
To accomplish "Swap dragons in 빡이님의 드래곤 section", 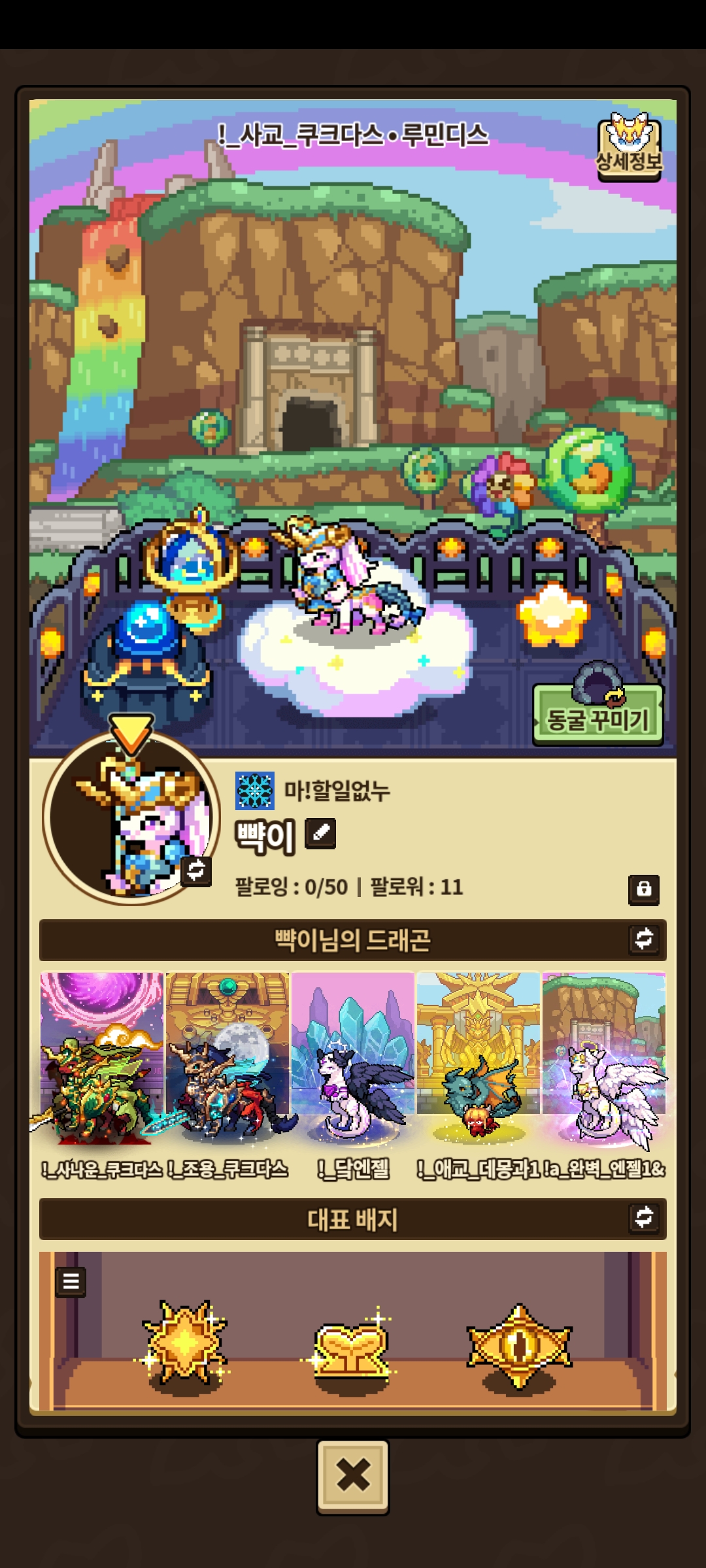I will [x=644, y=939].
